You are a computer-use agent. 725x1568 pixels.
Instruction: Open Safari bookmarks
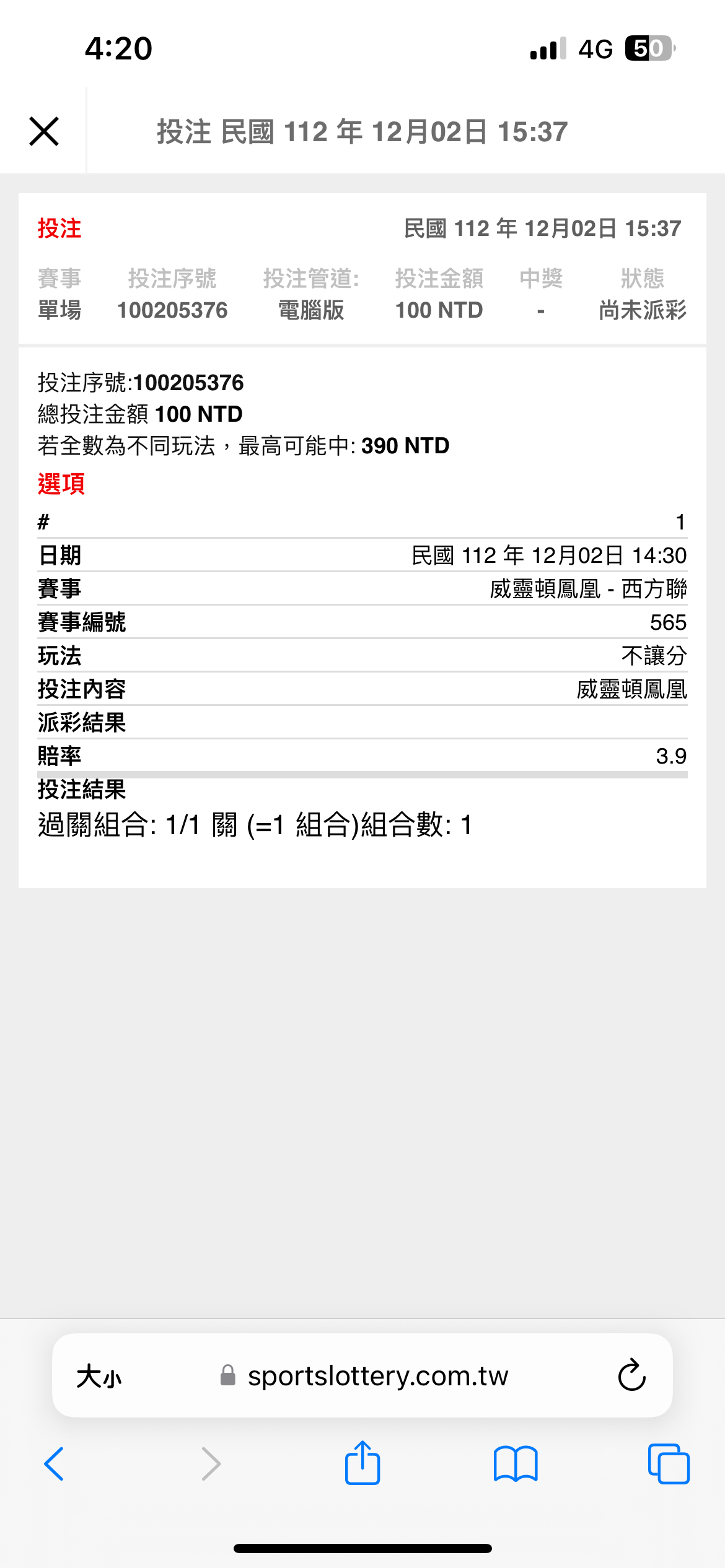pyautogui.click(x=516, y=1464)
